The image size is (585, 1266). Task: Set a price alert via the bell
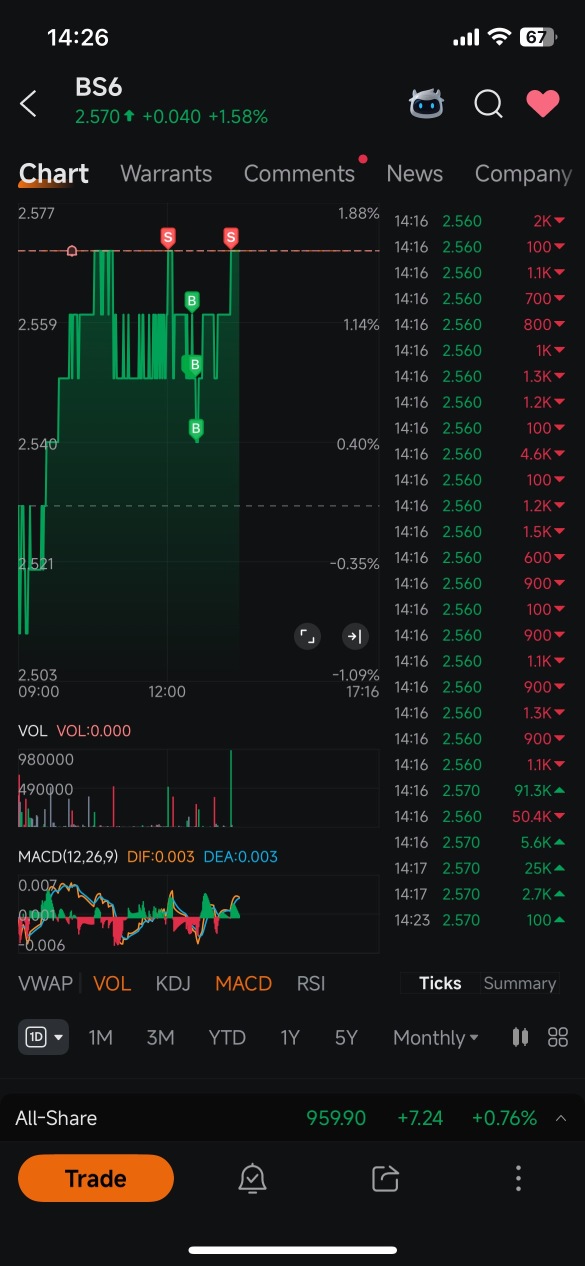pyautogui.click(x=252, y=1179)
